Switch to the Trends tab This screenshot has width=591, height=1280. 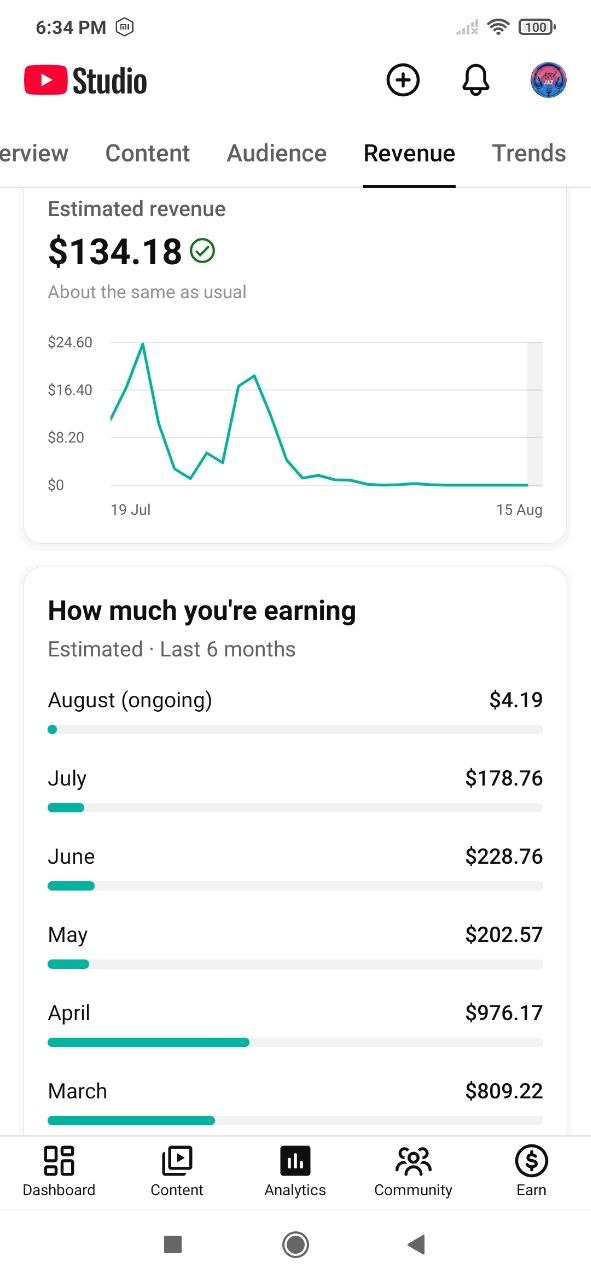[x=529, y=153]
